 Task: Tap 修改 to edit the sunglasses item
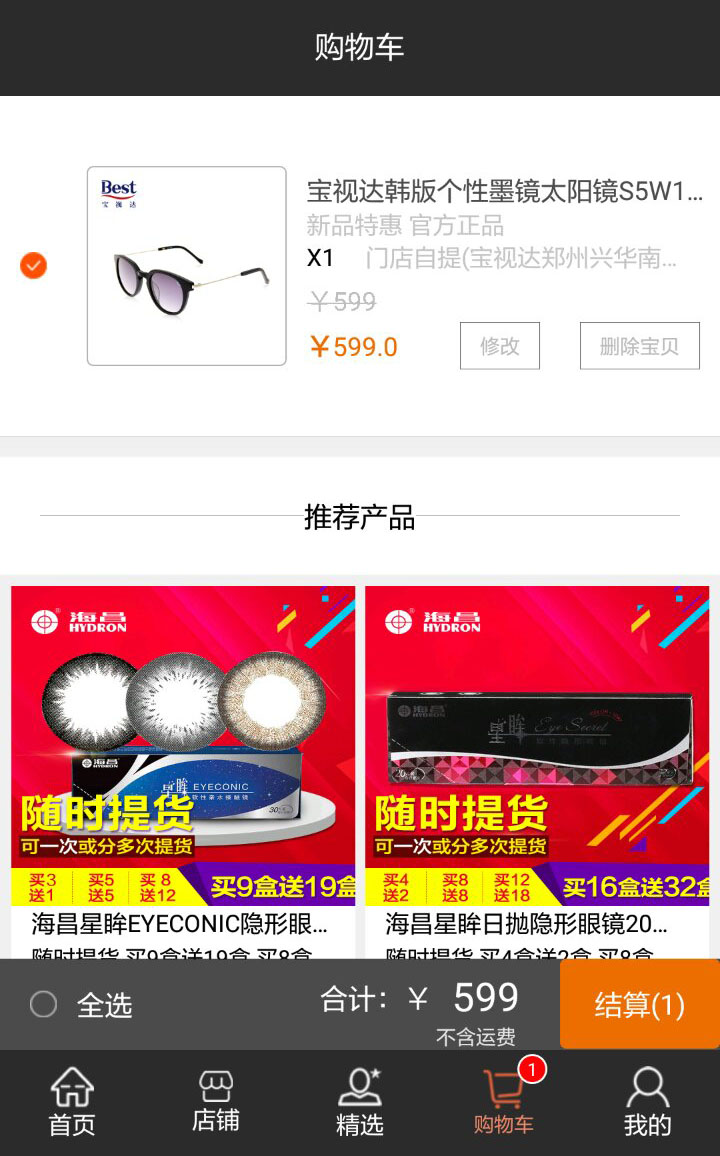[x=499, y=346]
